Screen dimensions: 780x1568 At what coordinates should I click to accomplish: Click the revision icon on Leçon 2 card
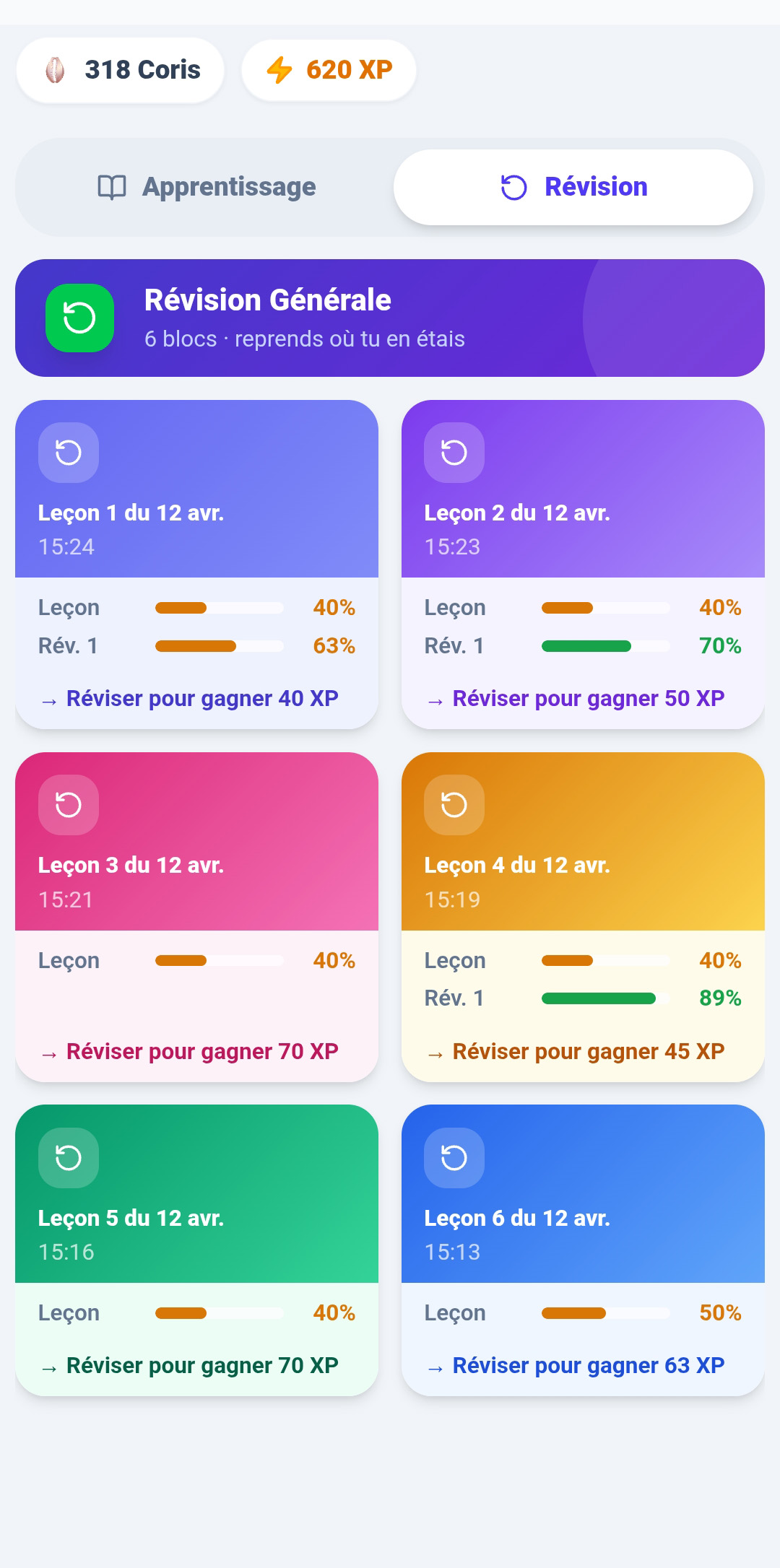coord(453,453)
